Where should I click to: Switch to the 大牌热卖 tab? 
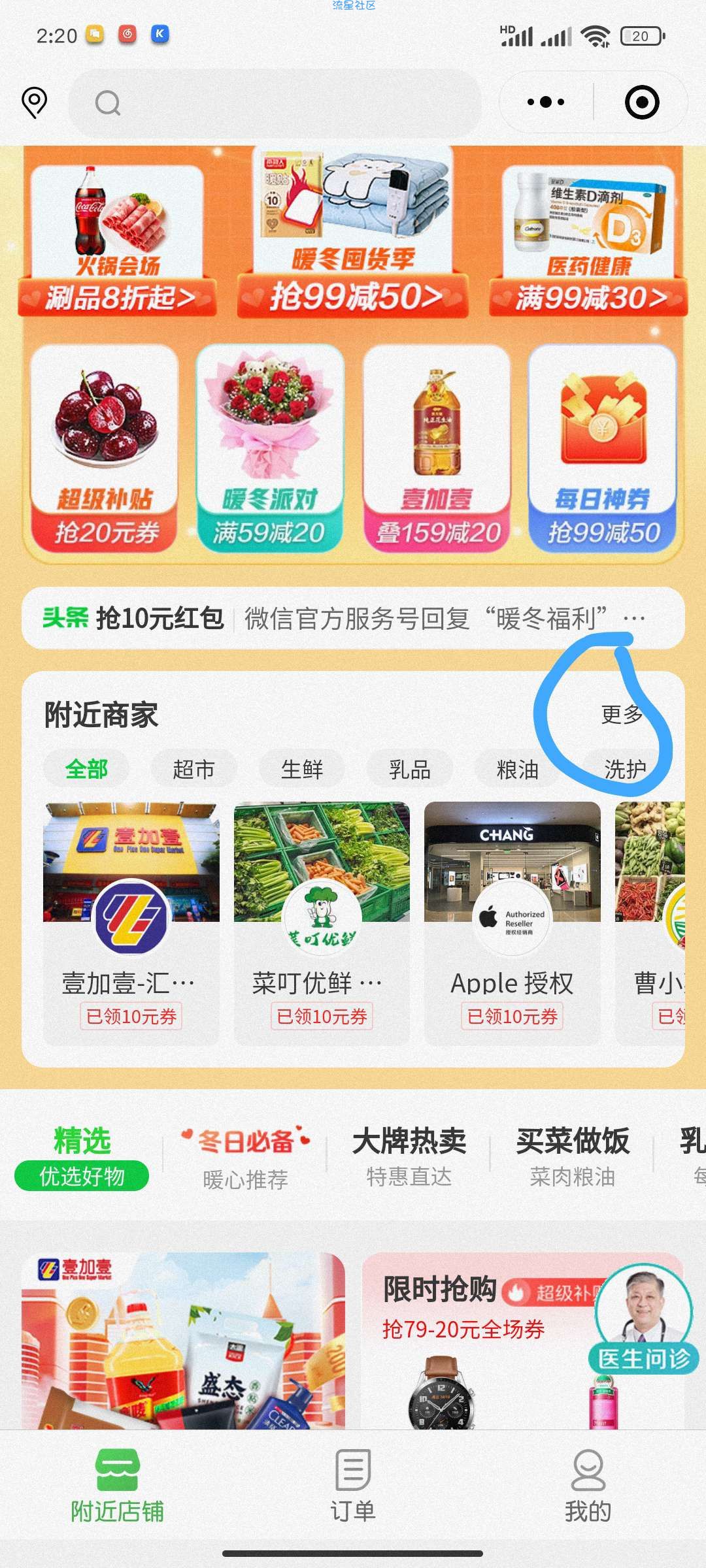click(x=409, y=1156)
